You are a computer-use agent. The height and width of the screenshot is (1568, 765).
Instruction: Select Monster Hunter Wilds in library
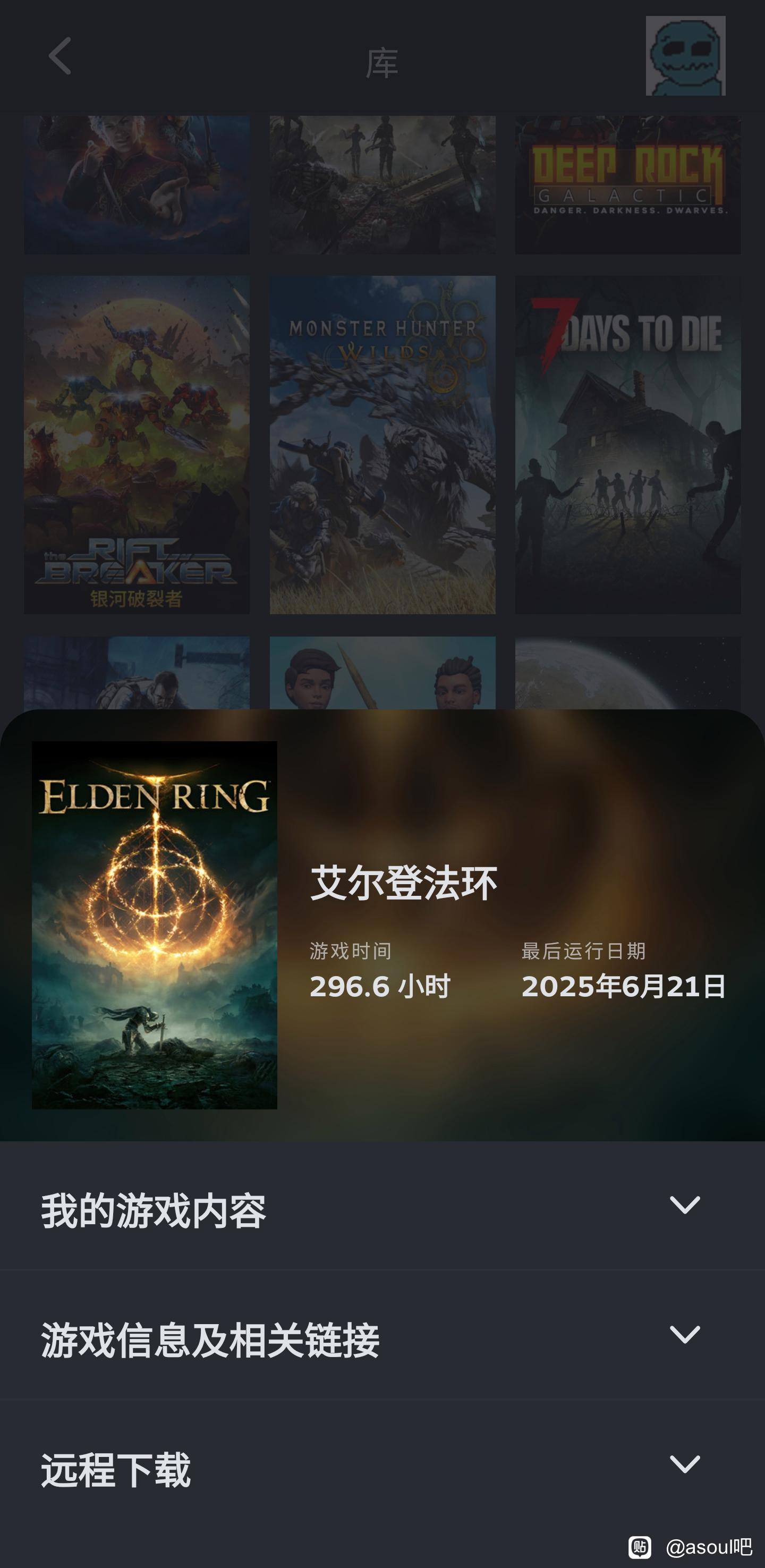coord(382,445)
